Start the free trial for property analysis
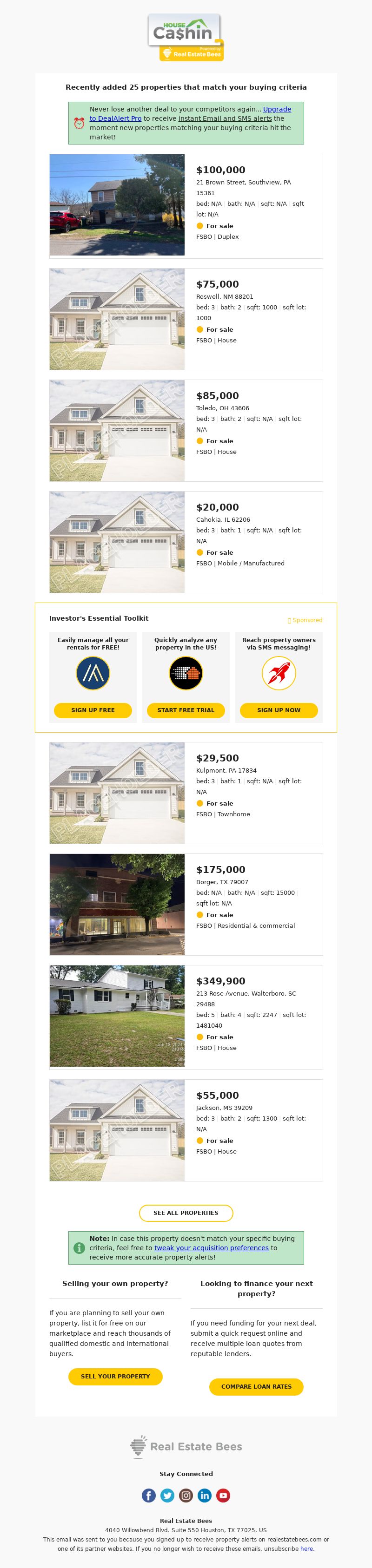 pos(186,710)
